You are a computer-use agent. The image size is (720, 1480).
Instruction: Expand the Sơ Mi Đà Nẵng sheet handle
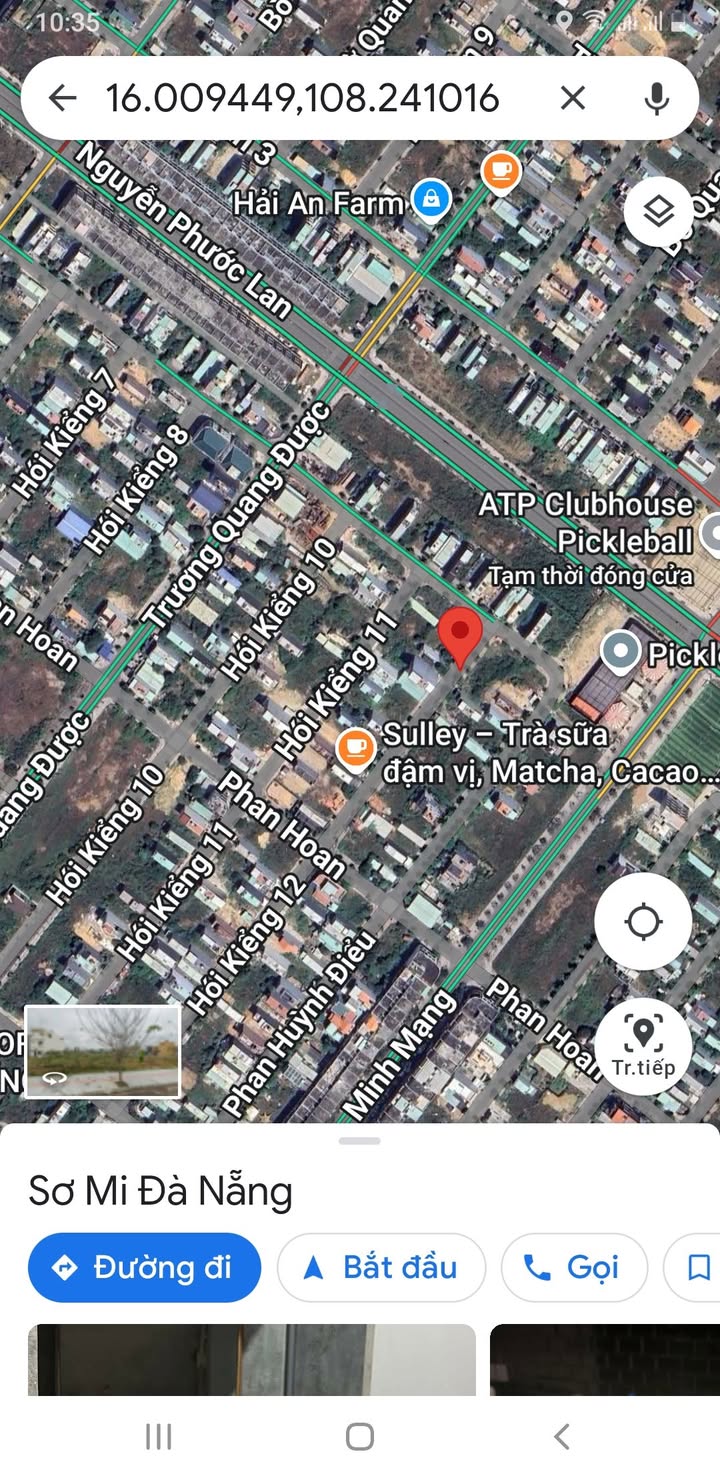360,1141
